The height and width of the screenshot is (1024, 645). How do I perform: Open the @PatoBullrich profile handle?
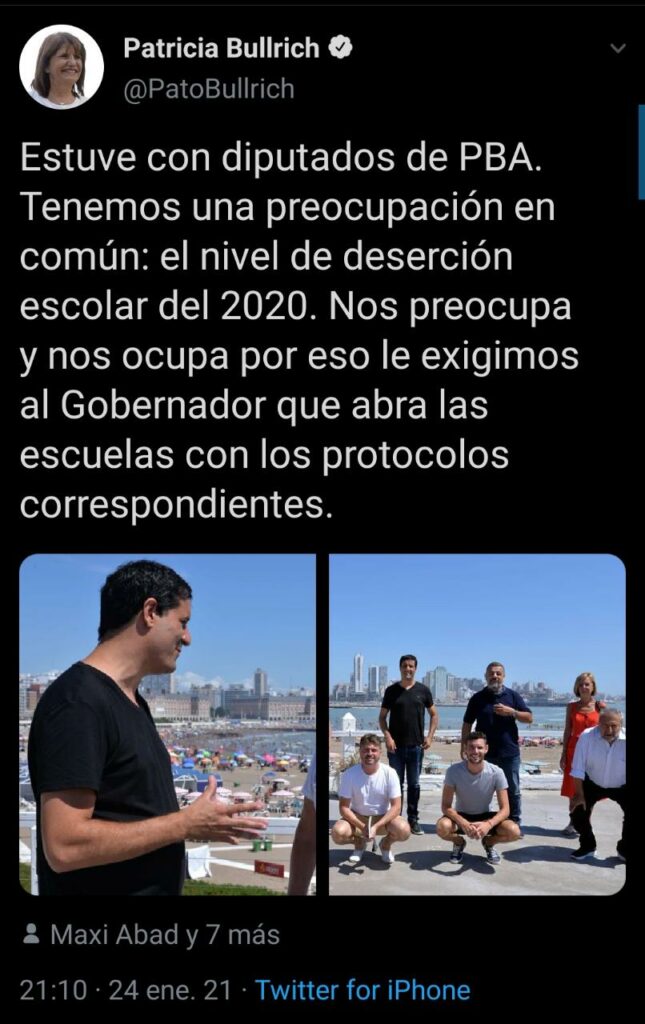tap(208, 89)
